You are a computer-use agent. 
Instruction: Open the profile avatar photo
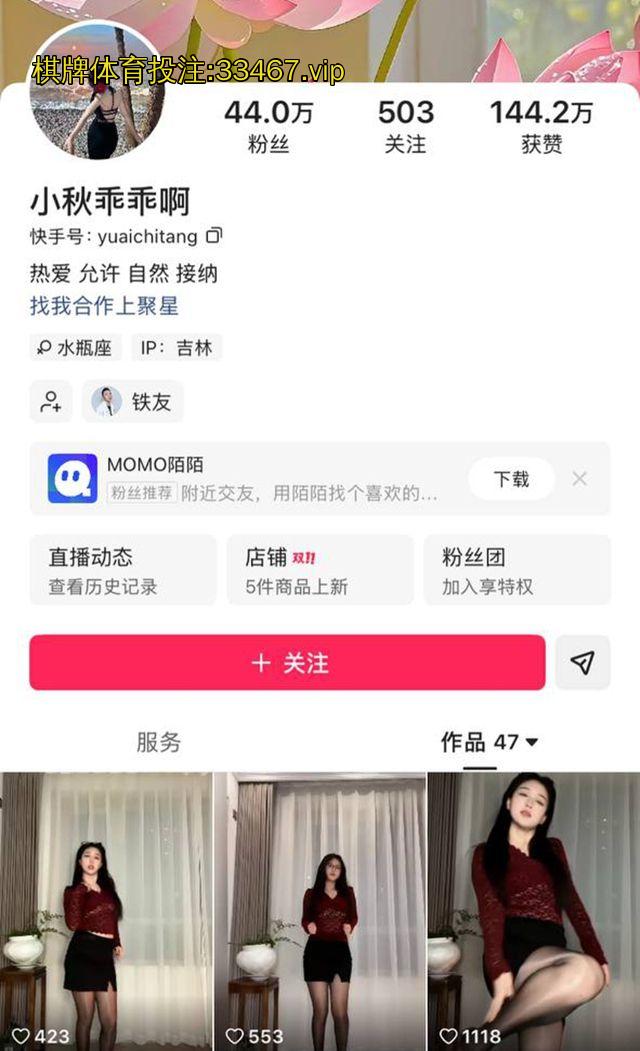98,92
